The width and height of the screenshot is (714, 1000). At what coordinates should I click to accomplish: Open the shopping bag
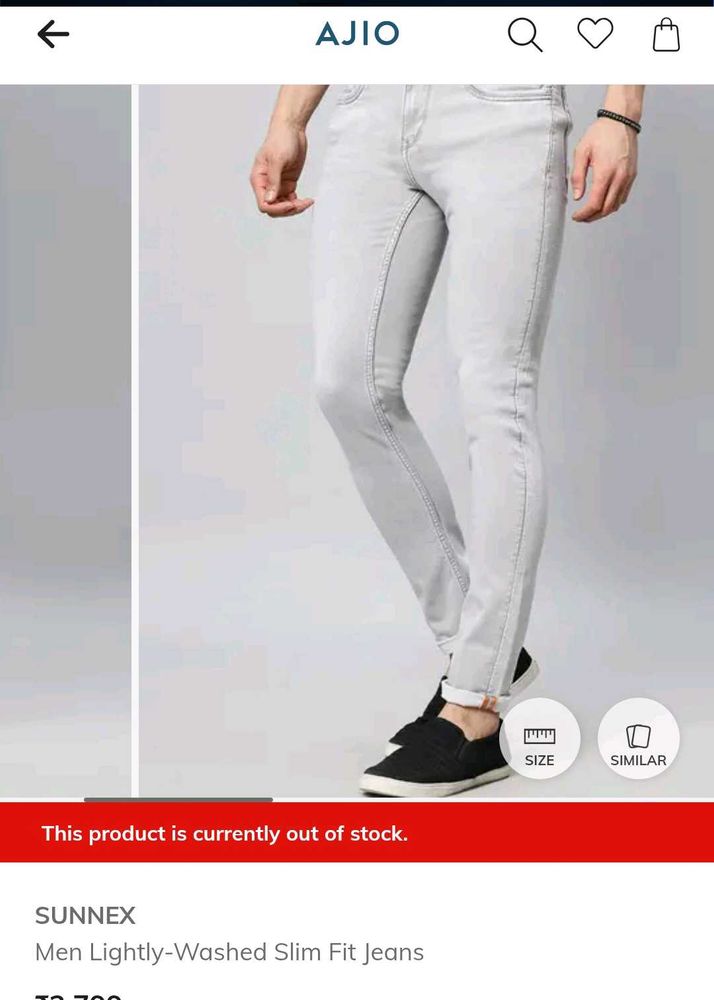pyautogui.click(x=666, y=35)
